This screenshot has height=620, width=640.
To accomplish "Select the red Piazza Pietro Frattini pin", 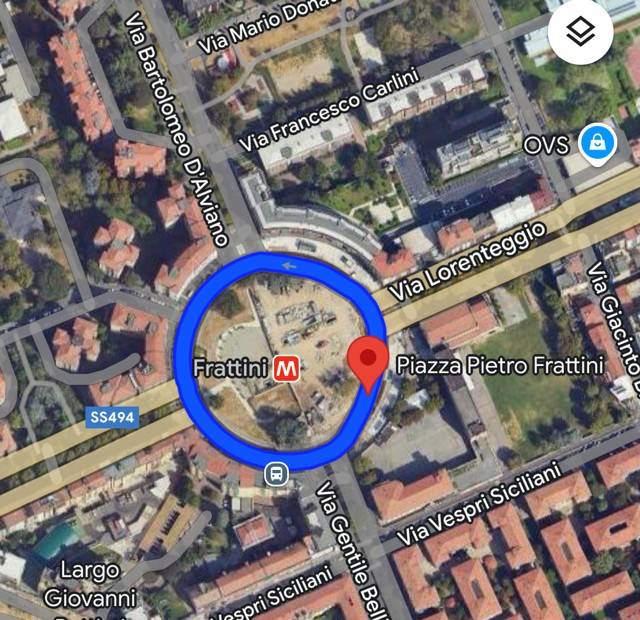I will tap(369, 362).
